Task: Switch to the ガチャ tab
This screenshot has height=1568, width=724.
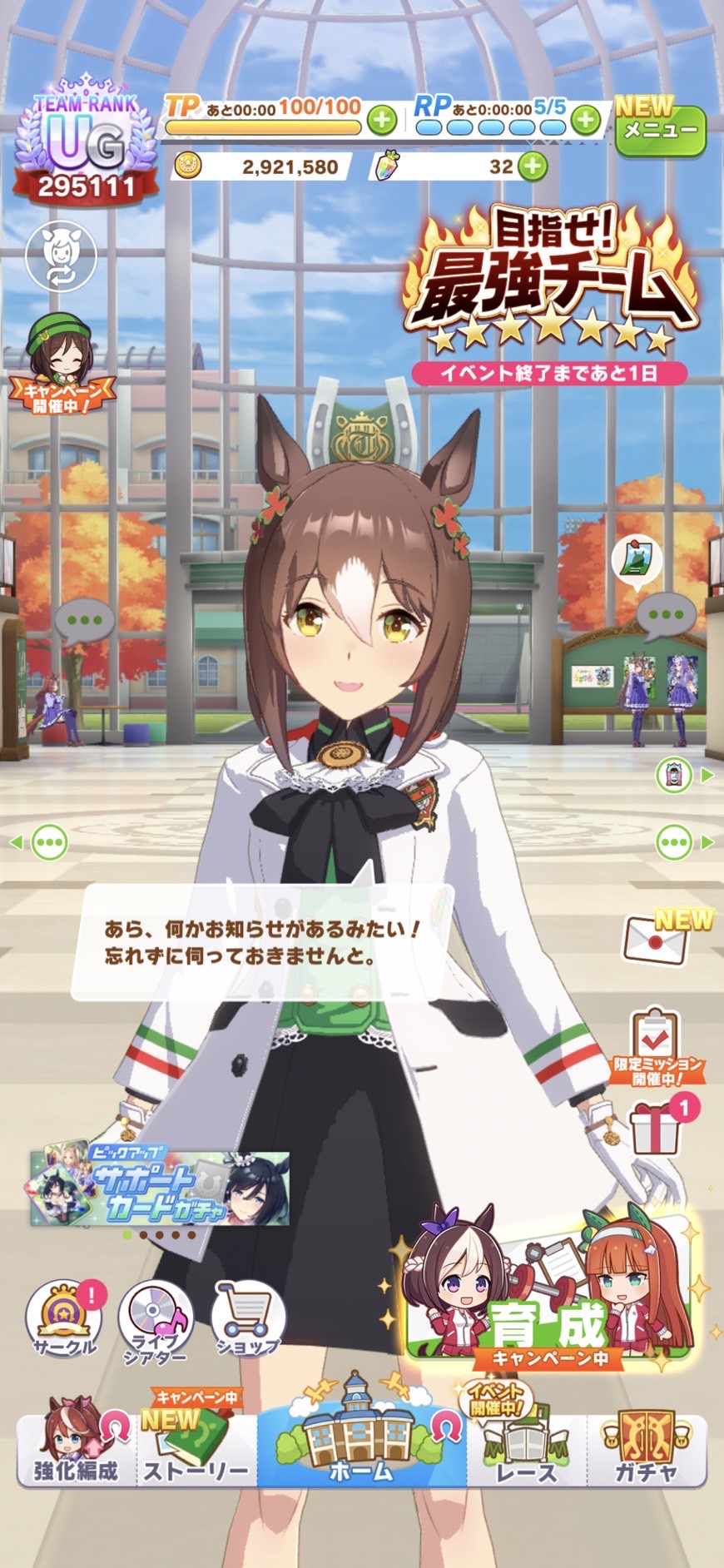Action: pyautogui.click(x=646, y=1449)
